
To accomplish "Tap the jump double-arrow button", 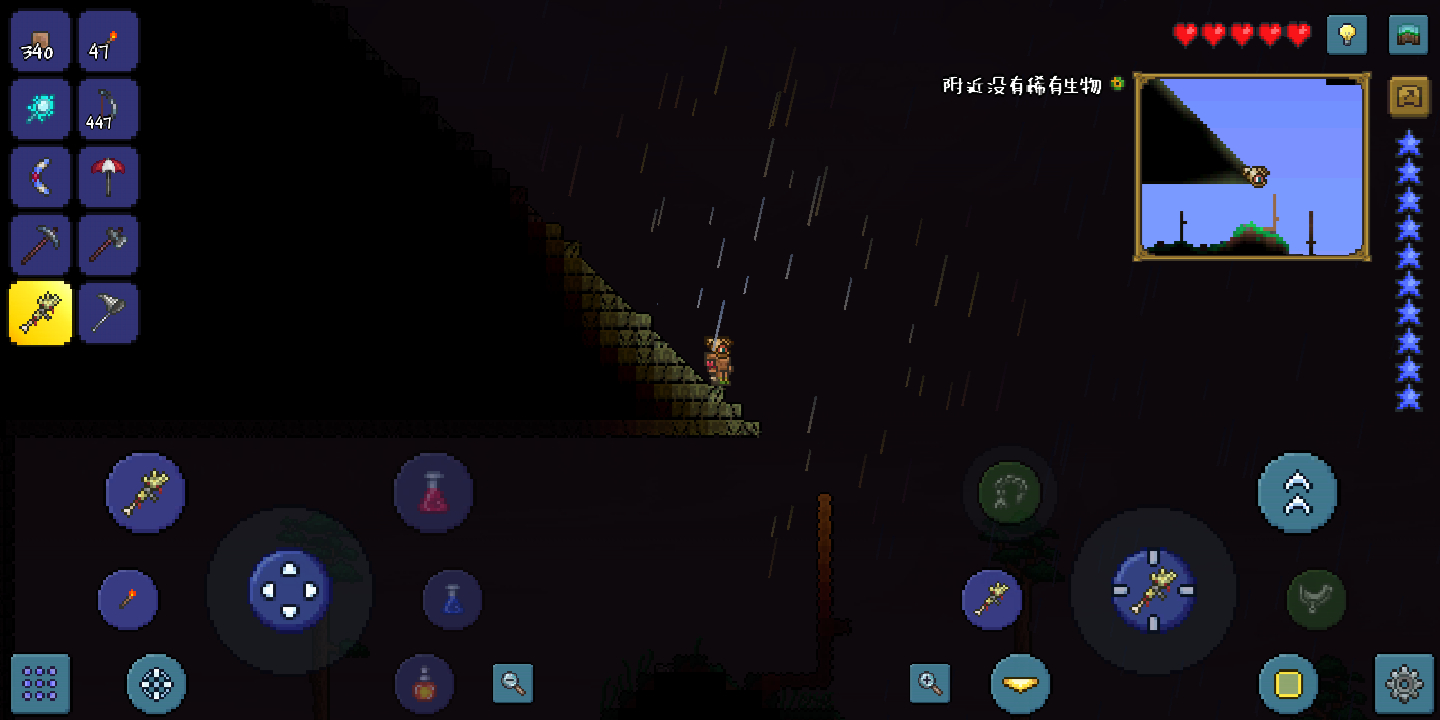I will 1297,492.
